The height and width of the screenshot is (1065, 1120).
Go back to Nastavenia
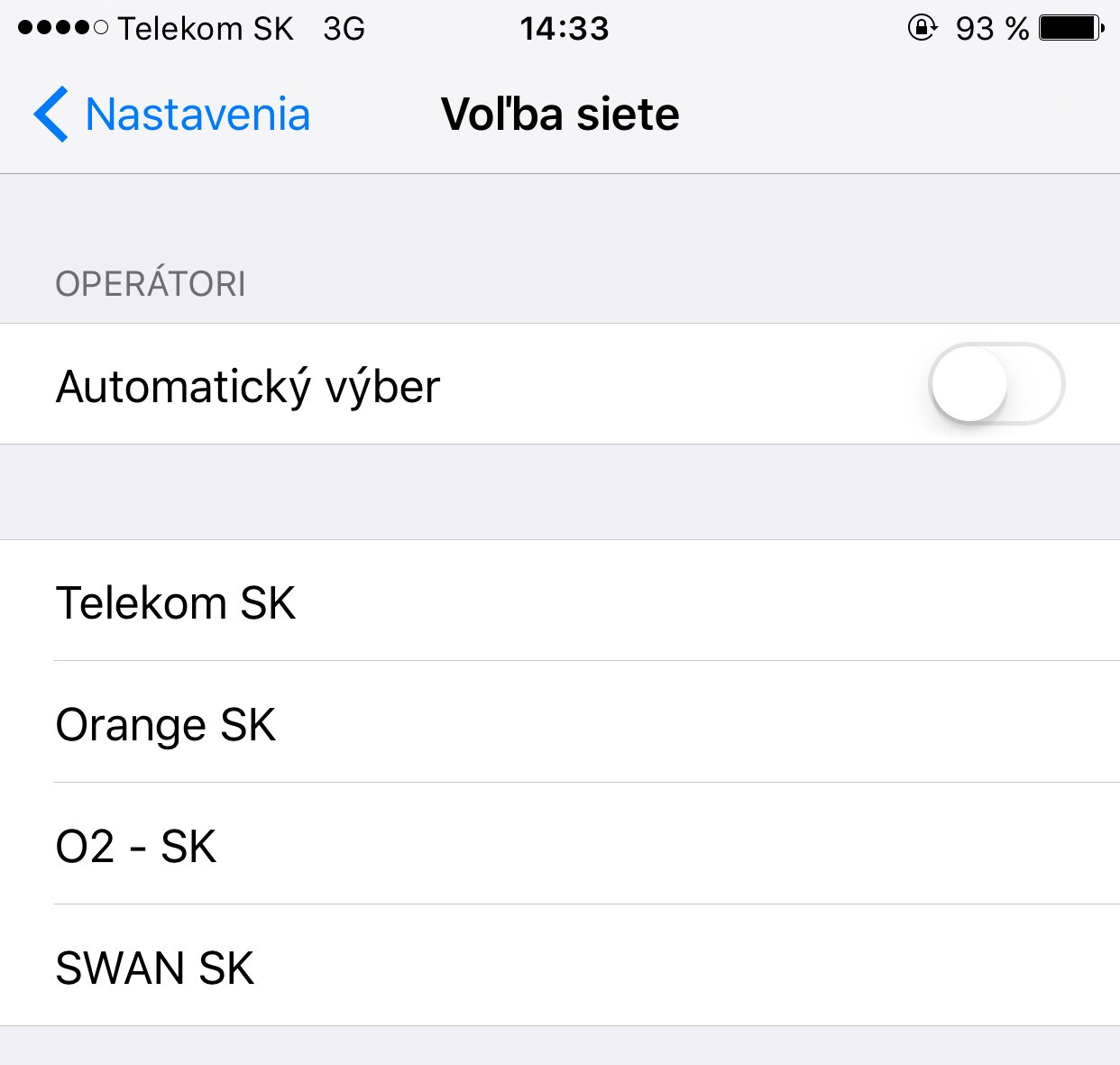click(173, 115)
